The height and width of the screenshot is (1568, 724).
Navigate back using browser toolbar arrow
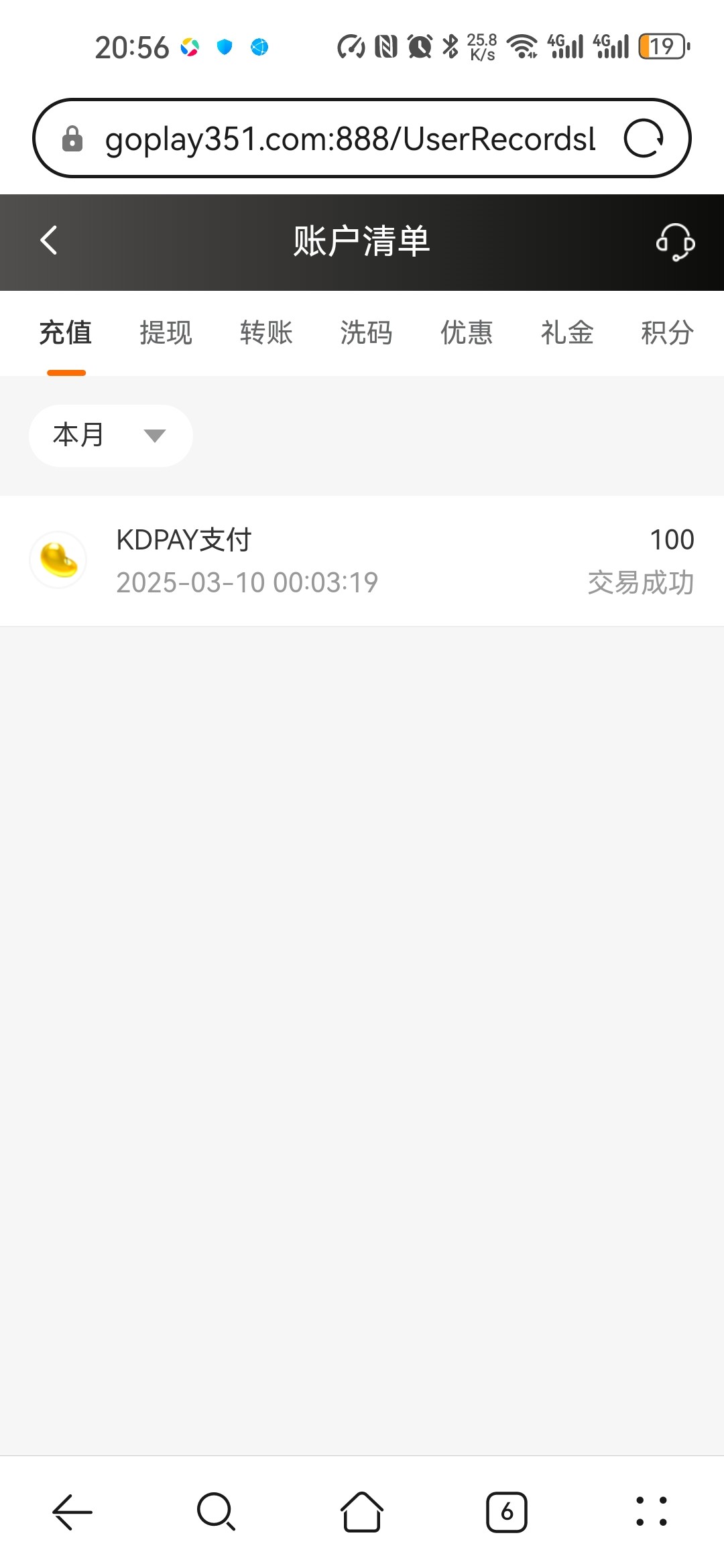[72, 1512]
